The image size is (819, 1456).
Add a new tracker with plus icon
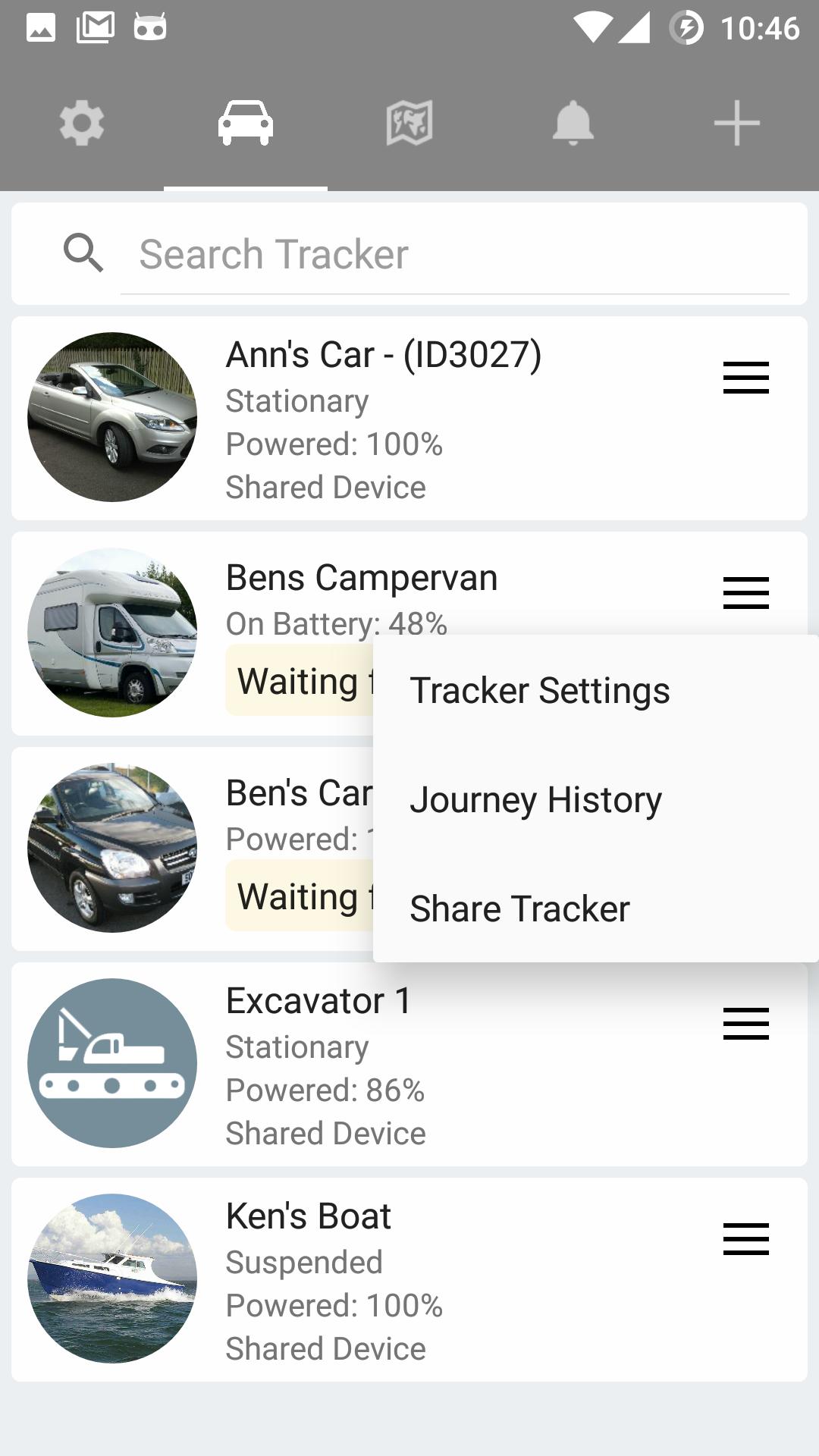coord(737,124)
